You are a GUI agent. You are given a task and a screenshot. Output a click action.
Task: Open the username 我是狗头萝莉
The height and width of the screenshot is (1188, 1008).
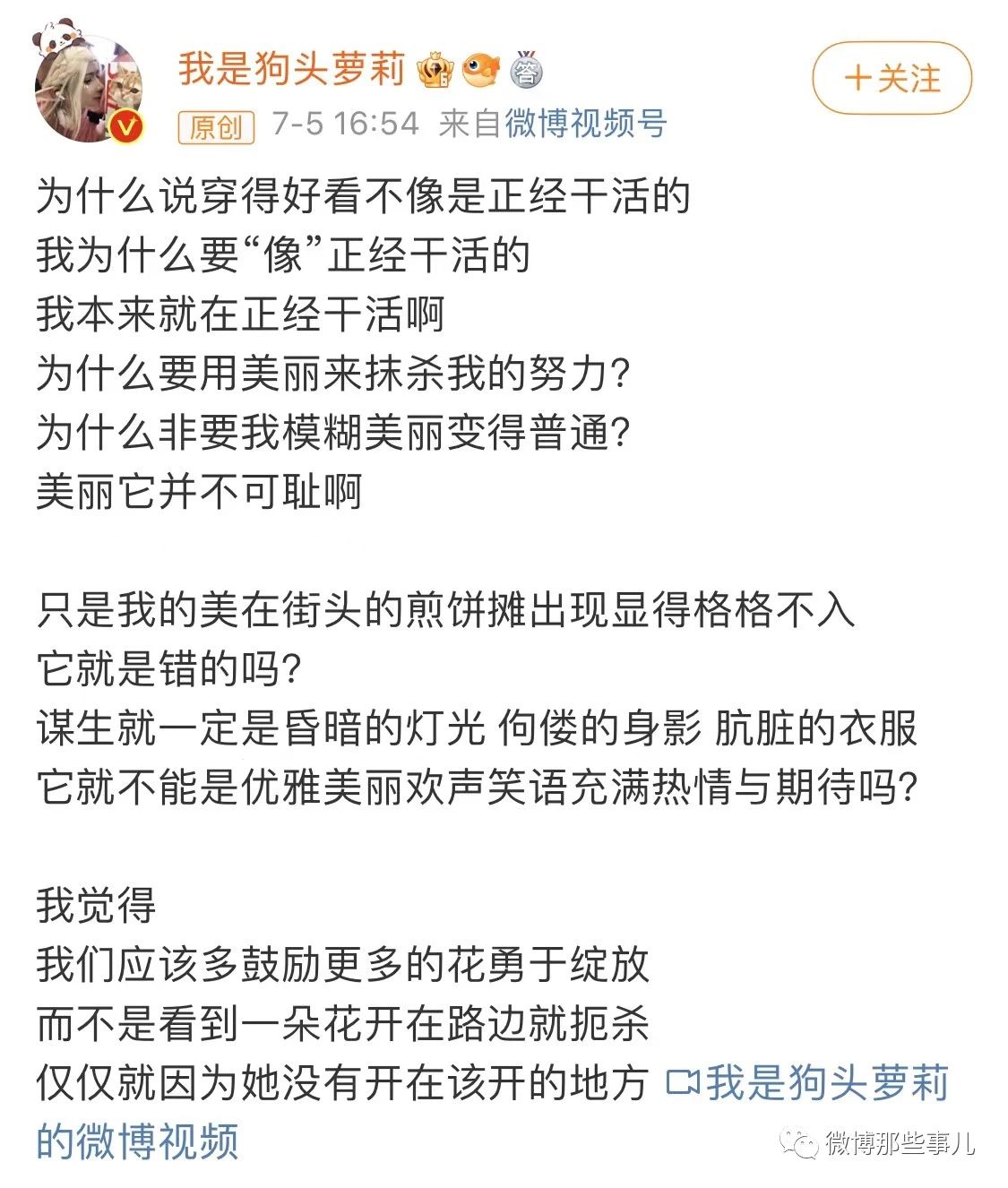pyautogui.click(x=291, y=69)
